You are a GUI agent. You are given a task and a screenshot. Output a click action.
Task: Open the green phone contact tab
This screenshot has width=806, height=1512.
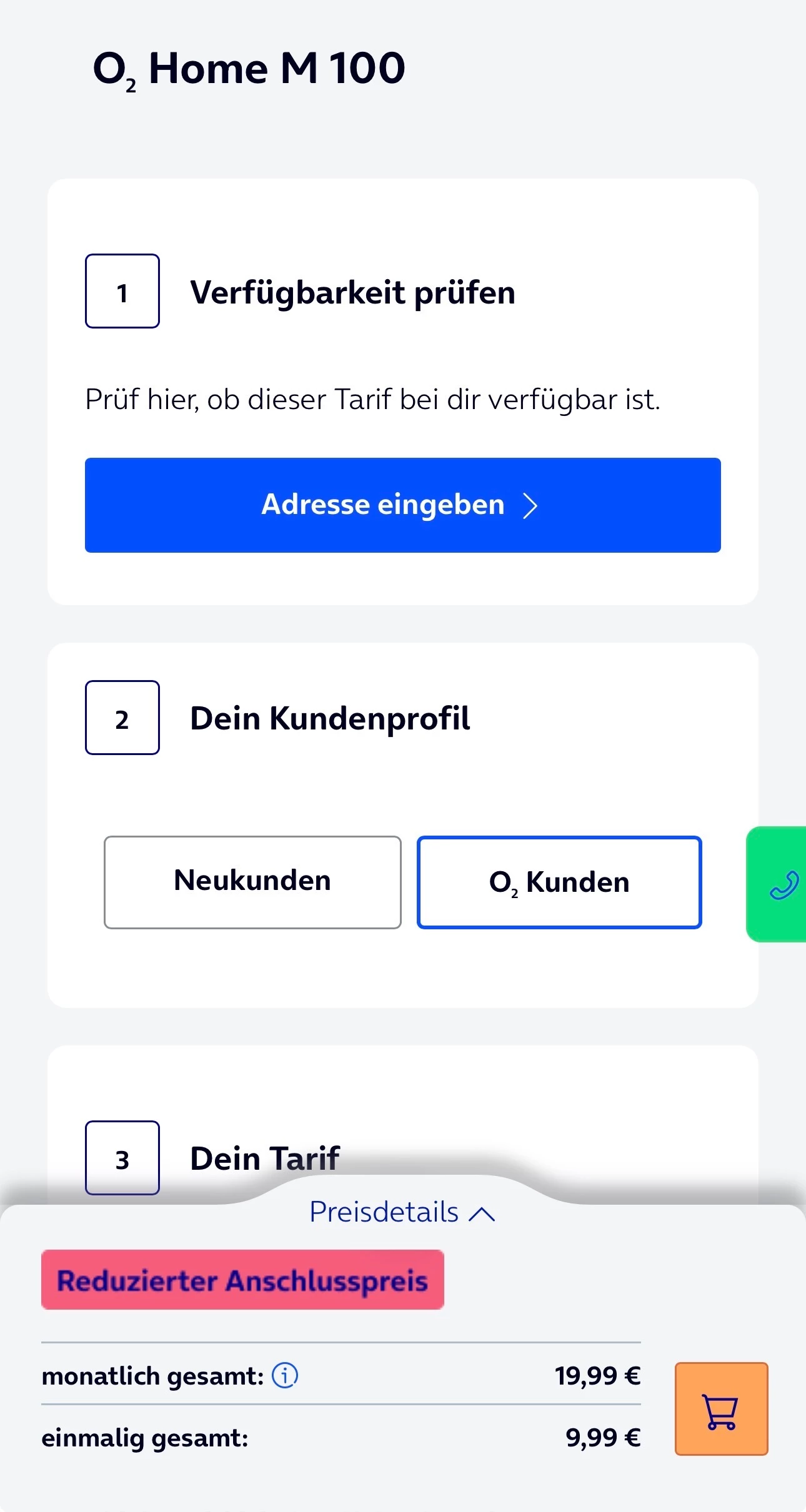tap(777, 884)
